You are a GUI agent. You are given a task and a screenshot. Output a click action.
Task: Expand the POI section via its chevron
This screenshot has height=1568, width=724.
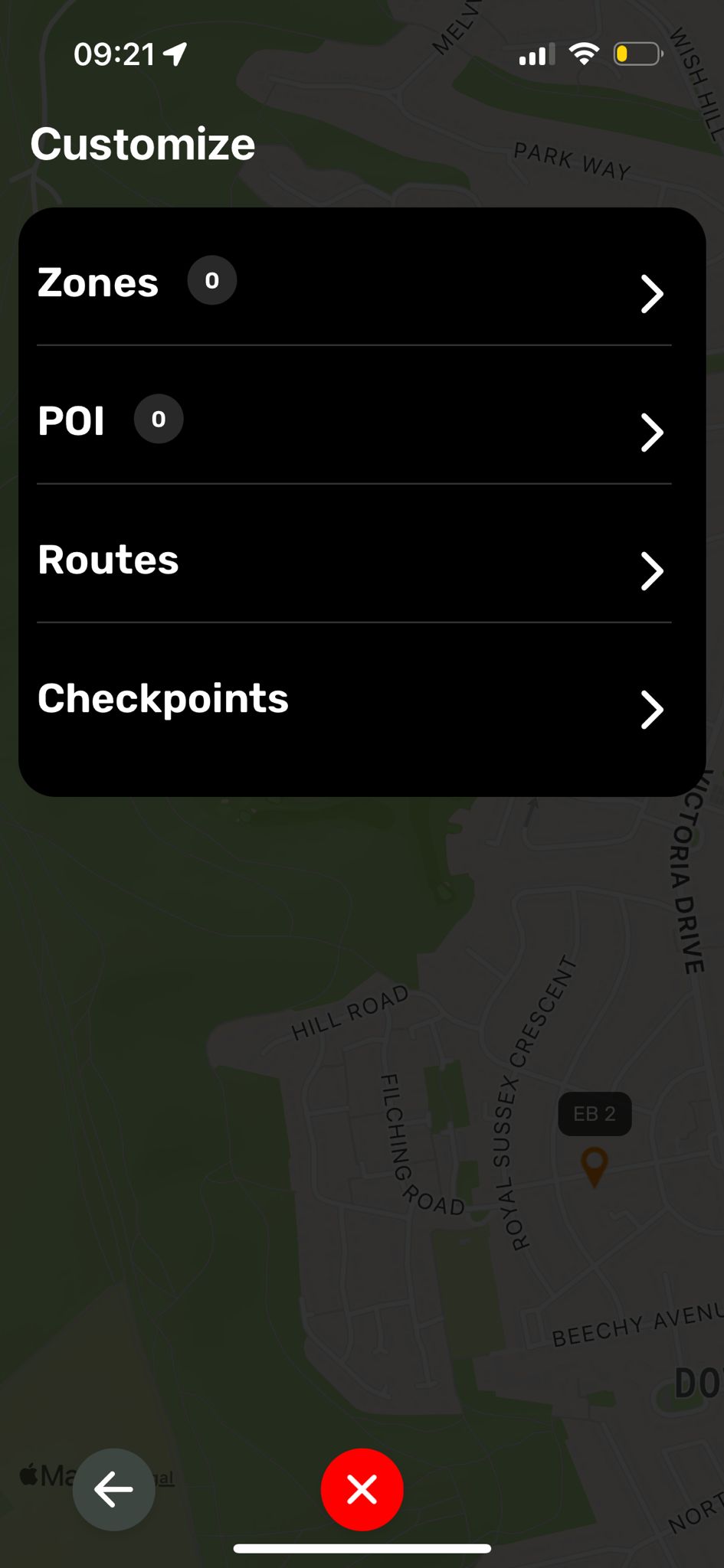[652, 432]
